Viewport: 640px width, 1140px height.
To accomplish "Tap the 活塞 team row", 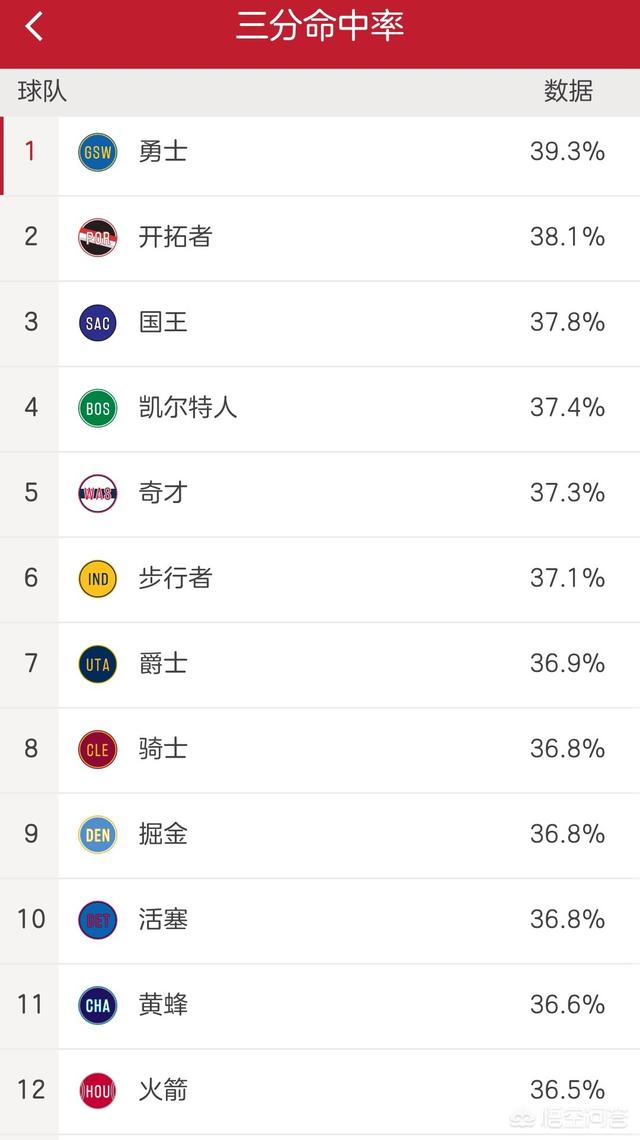I will [x=320, y=921].
